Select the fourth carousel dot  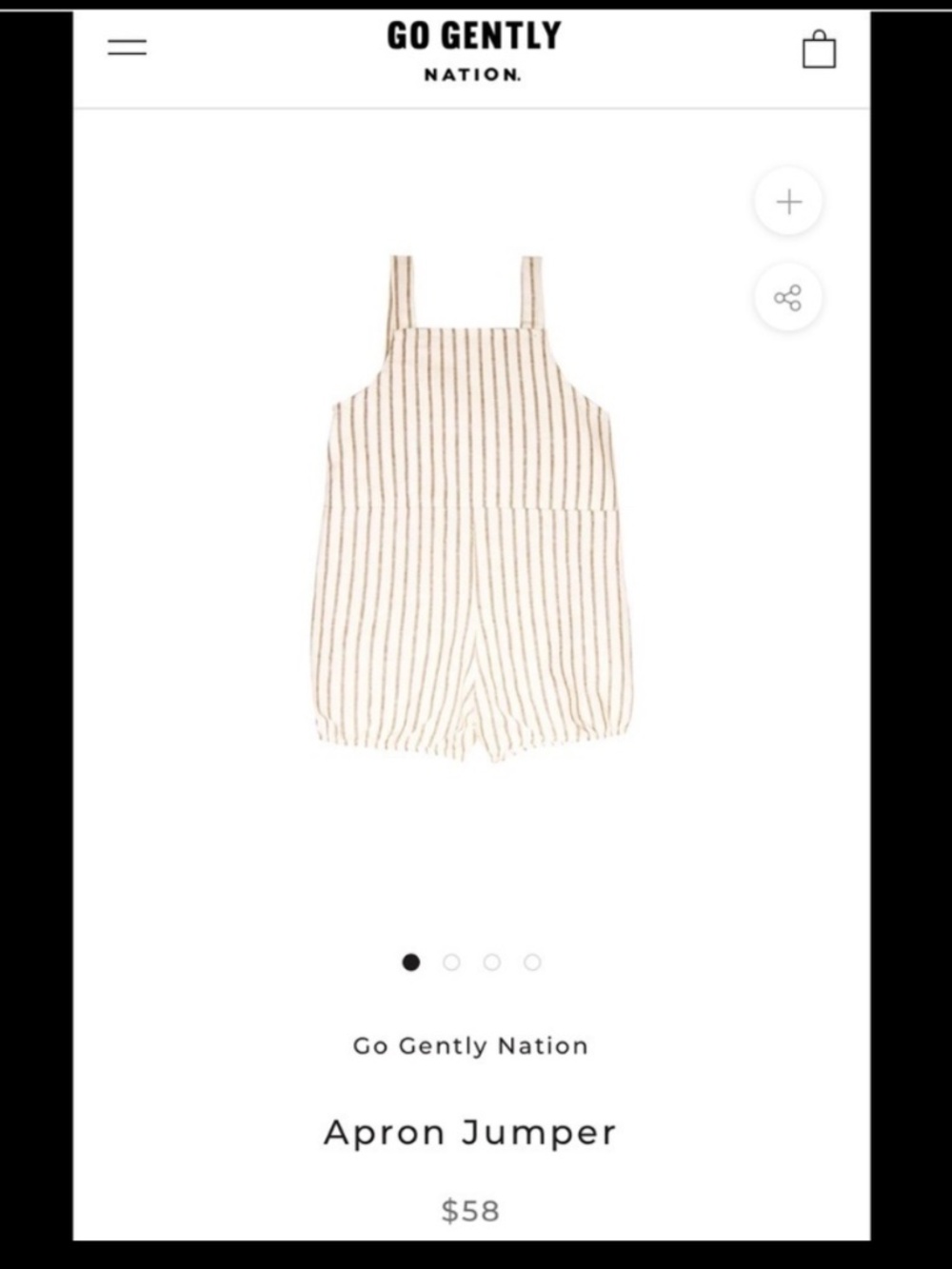coord(531,962)
